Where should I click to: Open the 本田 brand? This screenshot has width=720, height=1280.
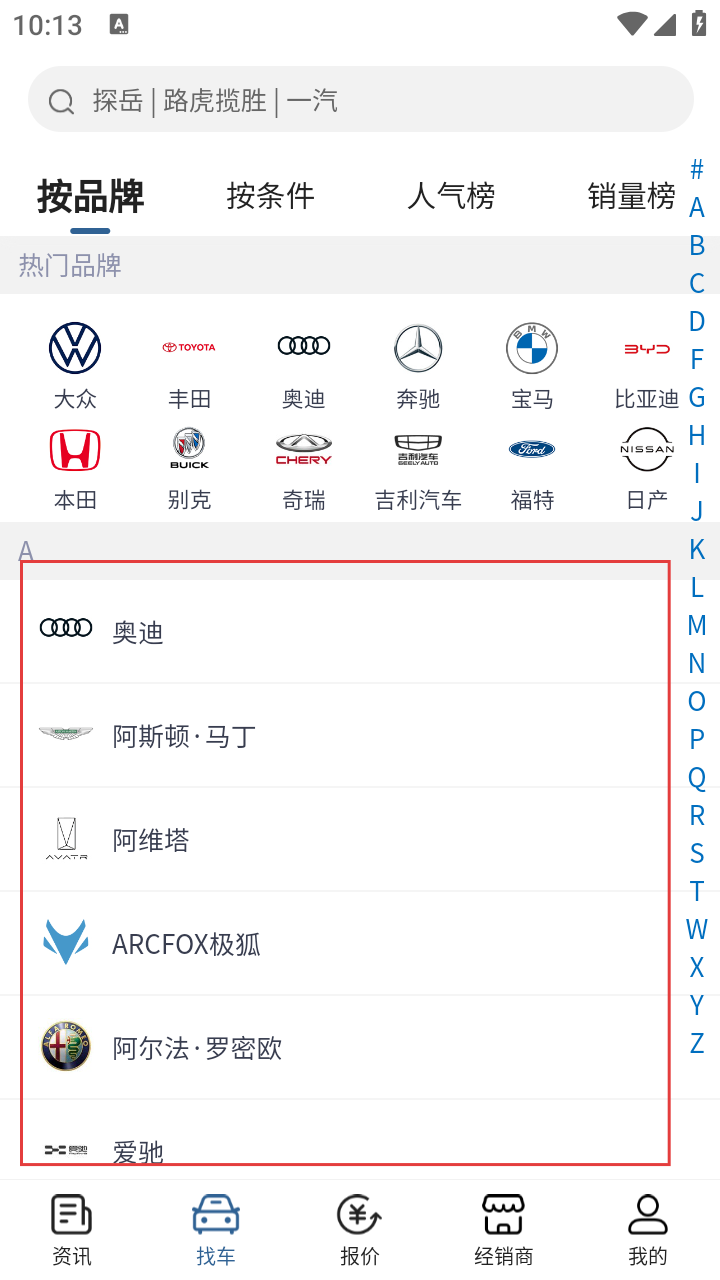(75, 467)
